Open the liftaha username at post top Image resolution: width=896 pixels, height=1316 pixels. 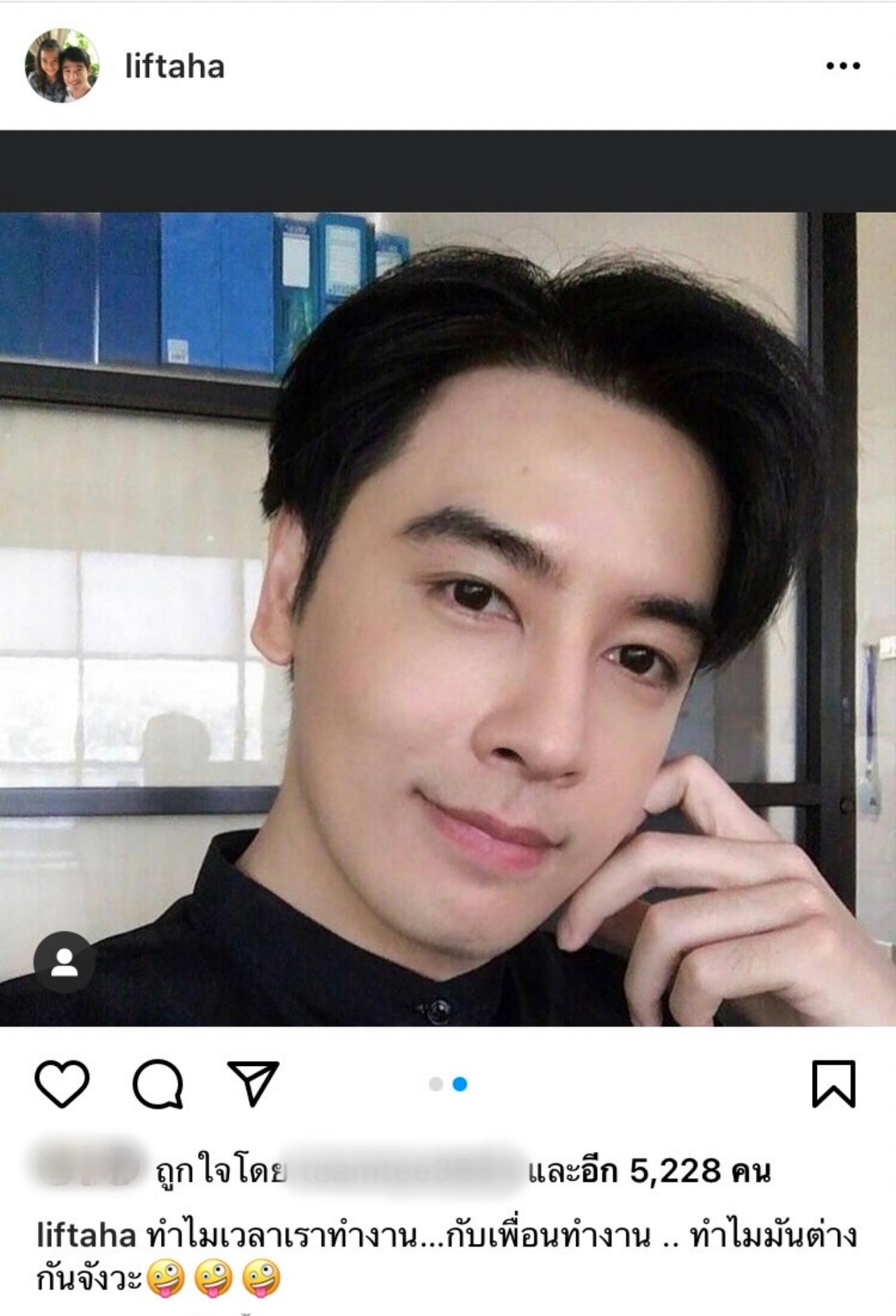click(174, 67)
